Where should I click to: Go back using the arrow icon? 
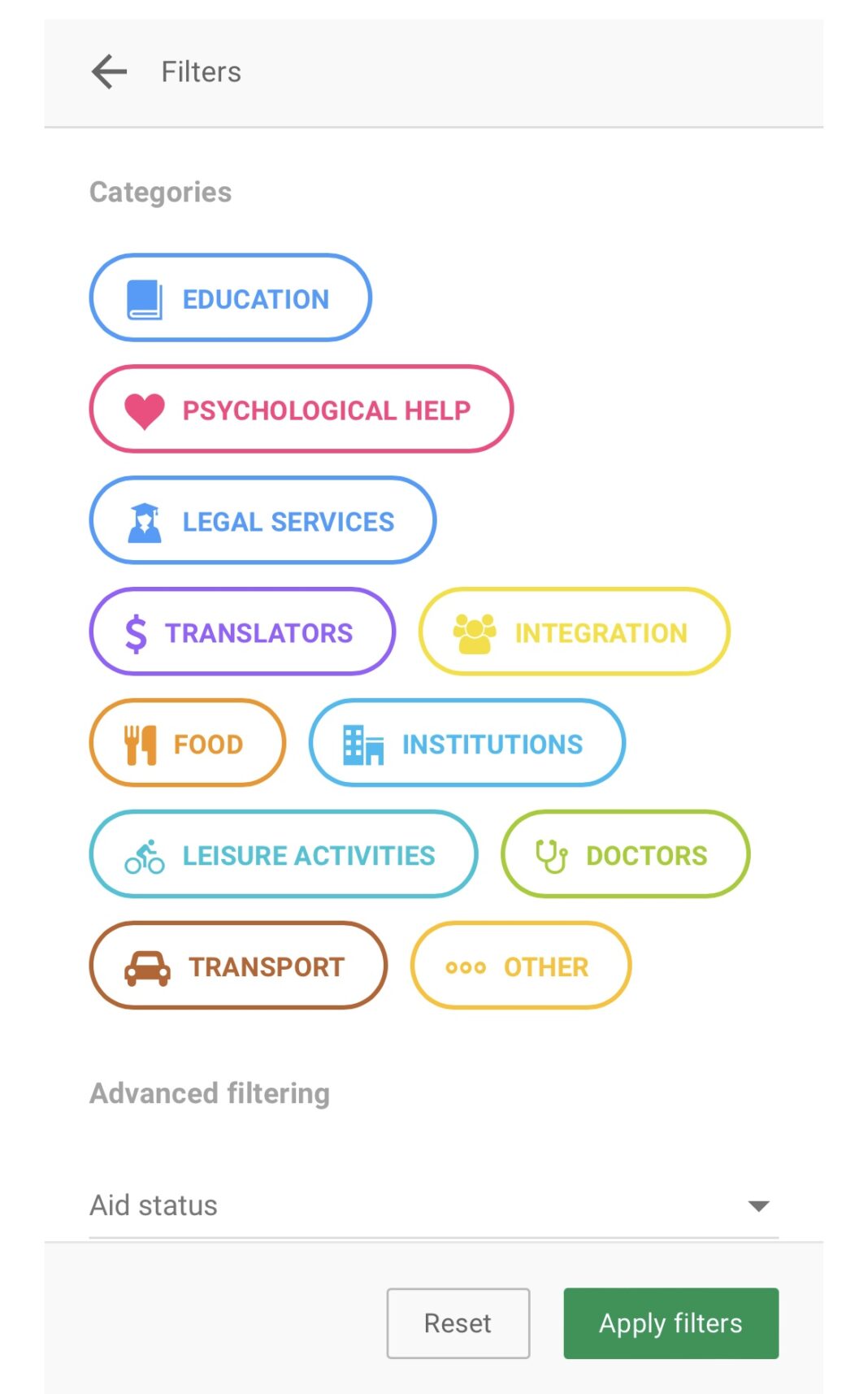(109, 72)
